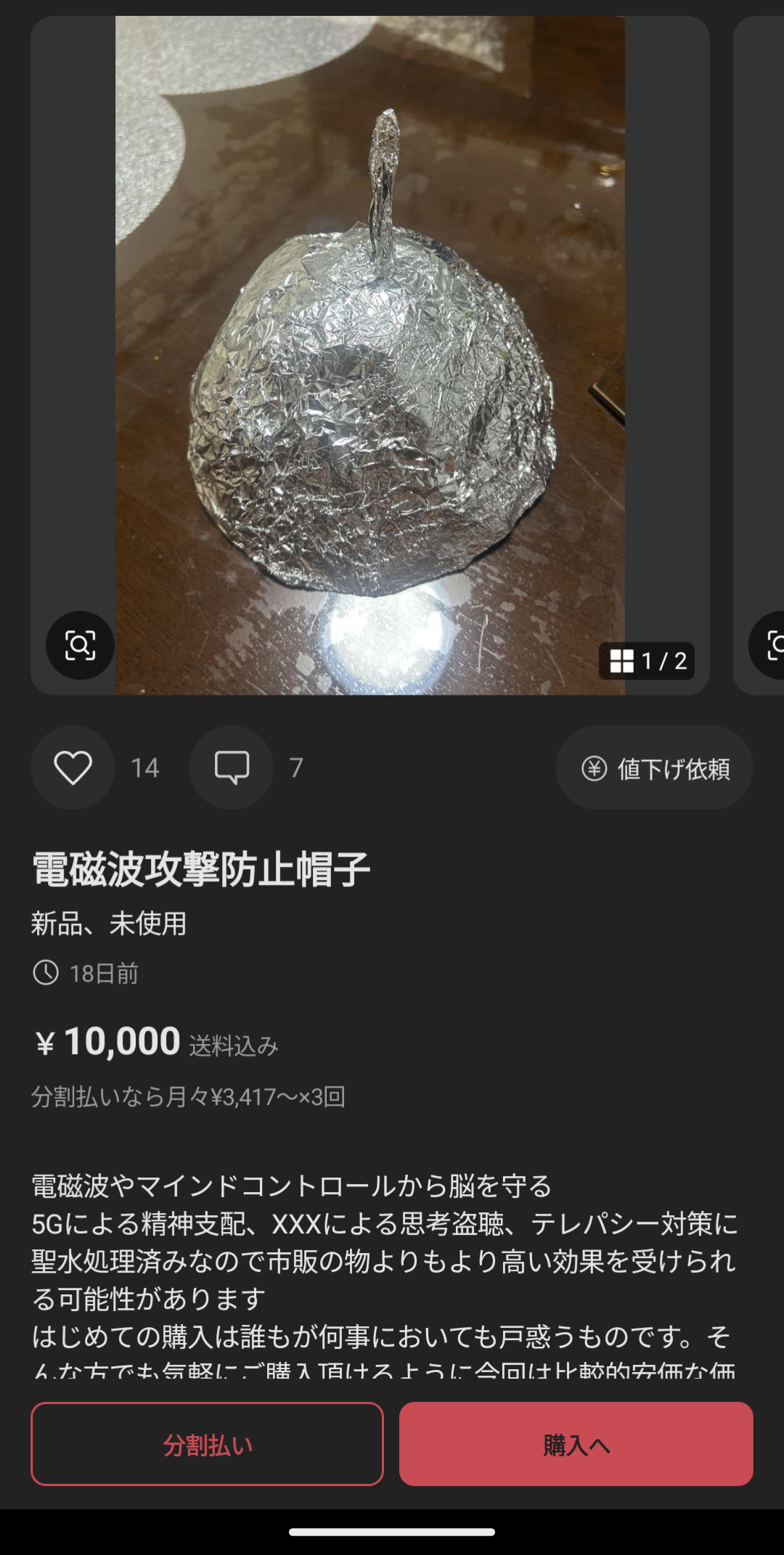Viewport: 784px width, 1555px height.
Task: Open the comments on this listing
Action: point(232,767)
